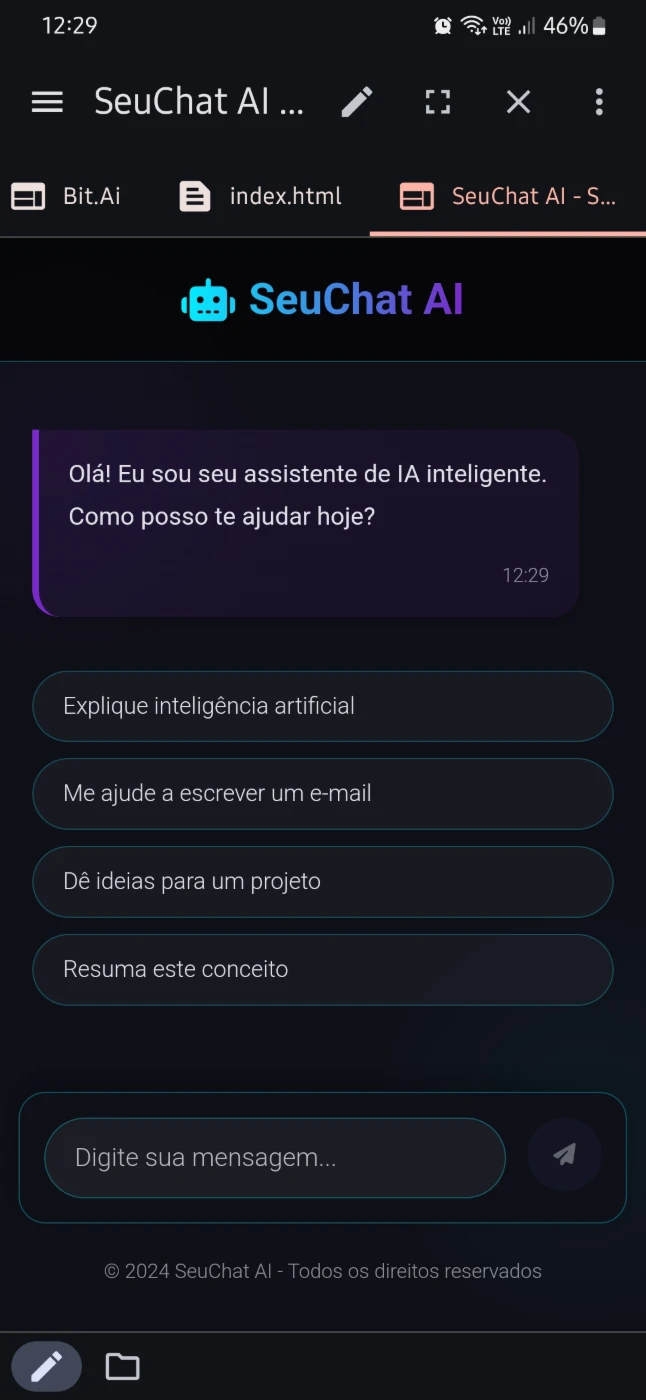646x1400 pixels.
Task: Close the current tab with X
Action: coord(518,102)
